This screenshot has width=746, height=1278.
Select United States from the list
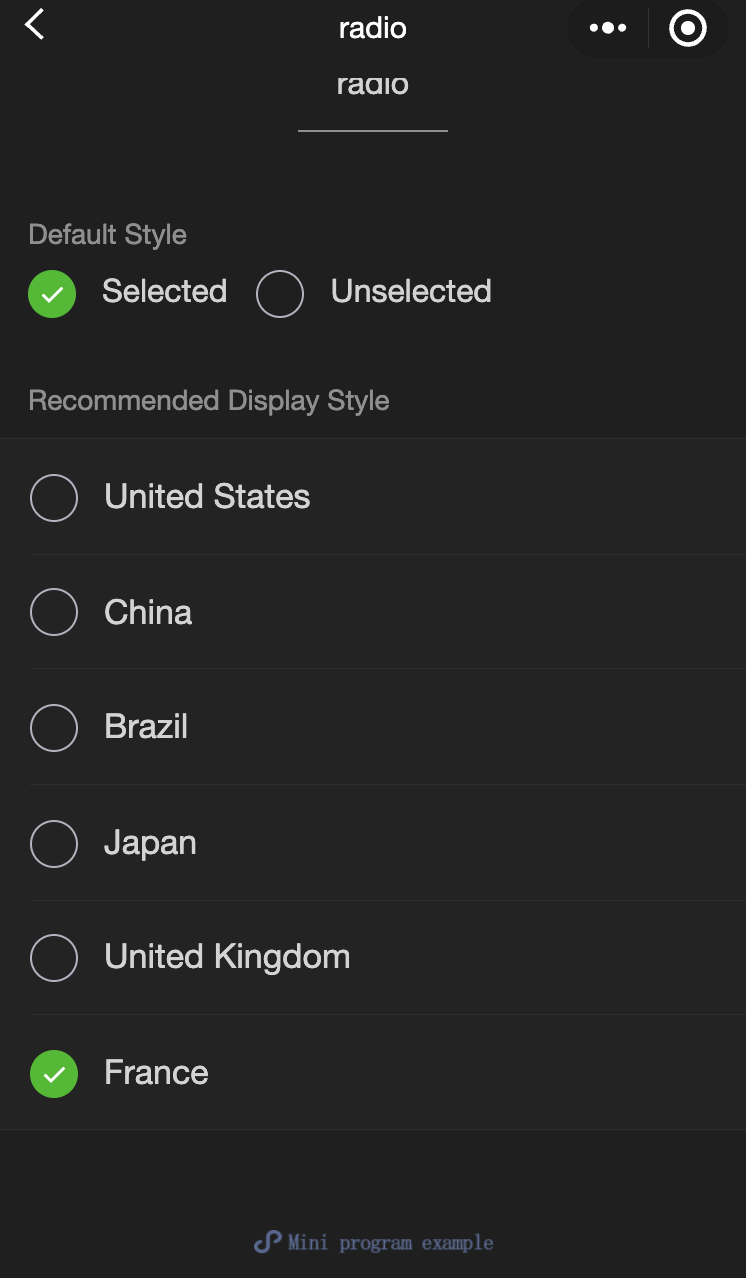[x=54, y=497]
